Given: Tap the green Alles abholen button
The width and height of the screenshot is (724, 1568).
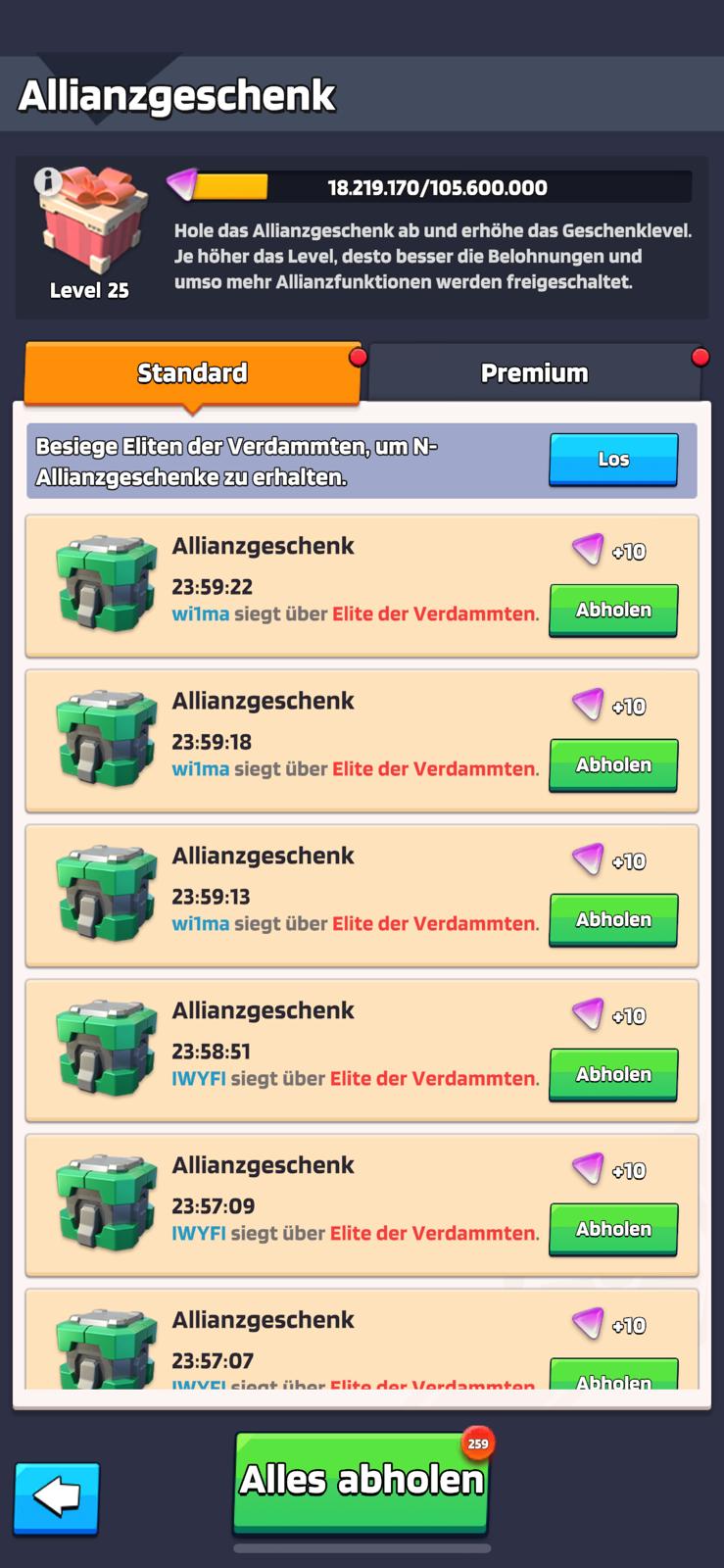Looking at the screenshot, I should [x=361, y=1483].
